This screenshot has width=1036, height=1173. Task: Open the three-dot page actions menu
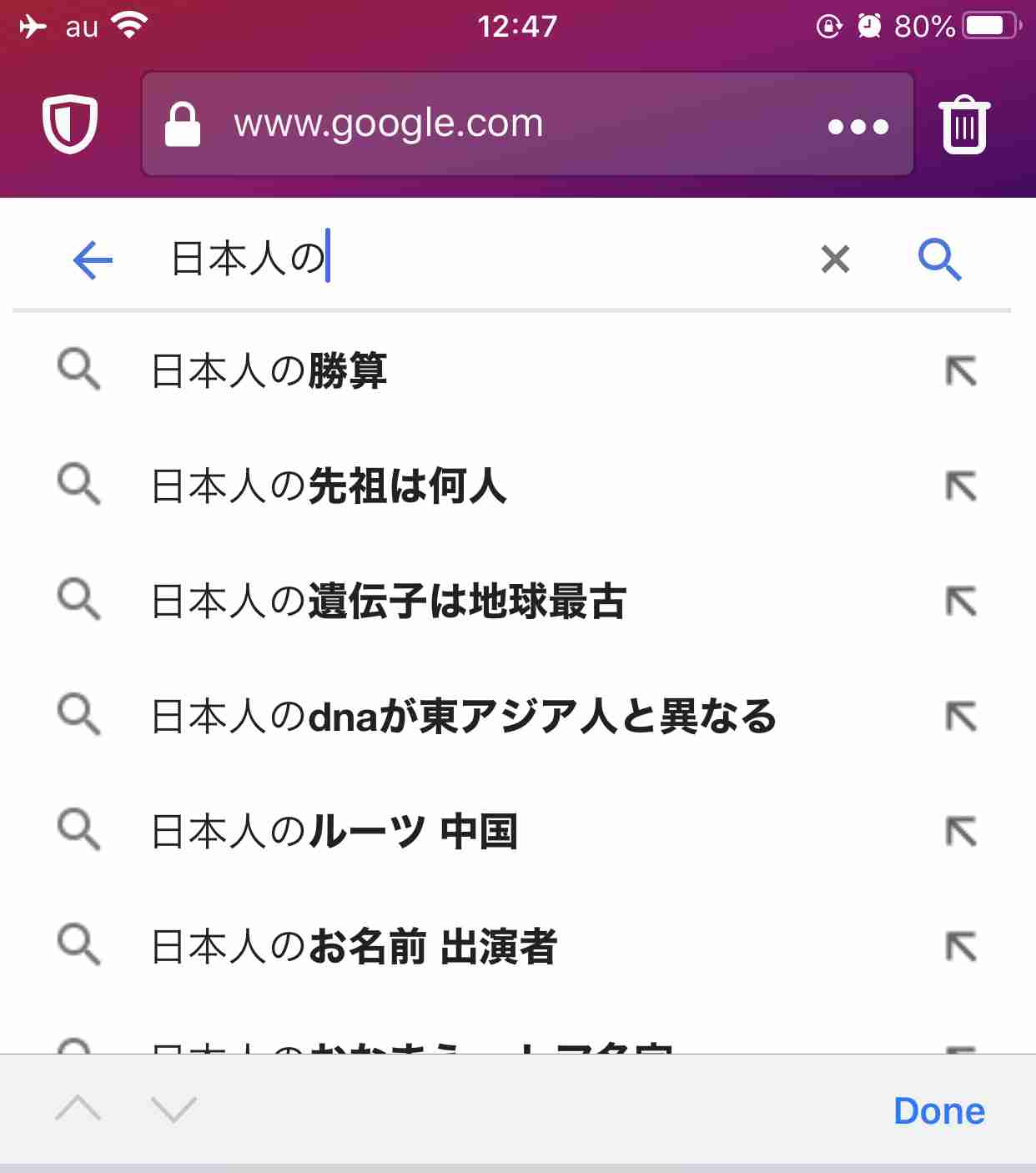pyautogui.click(x=857, y=127)
